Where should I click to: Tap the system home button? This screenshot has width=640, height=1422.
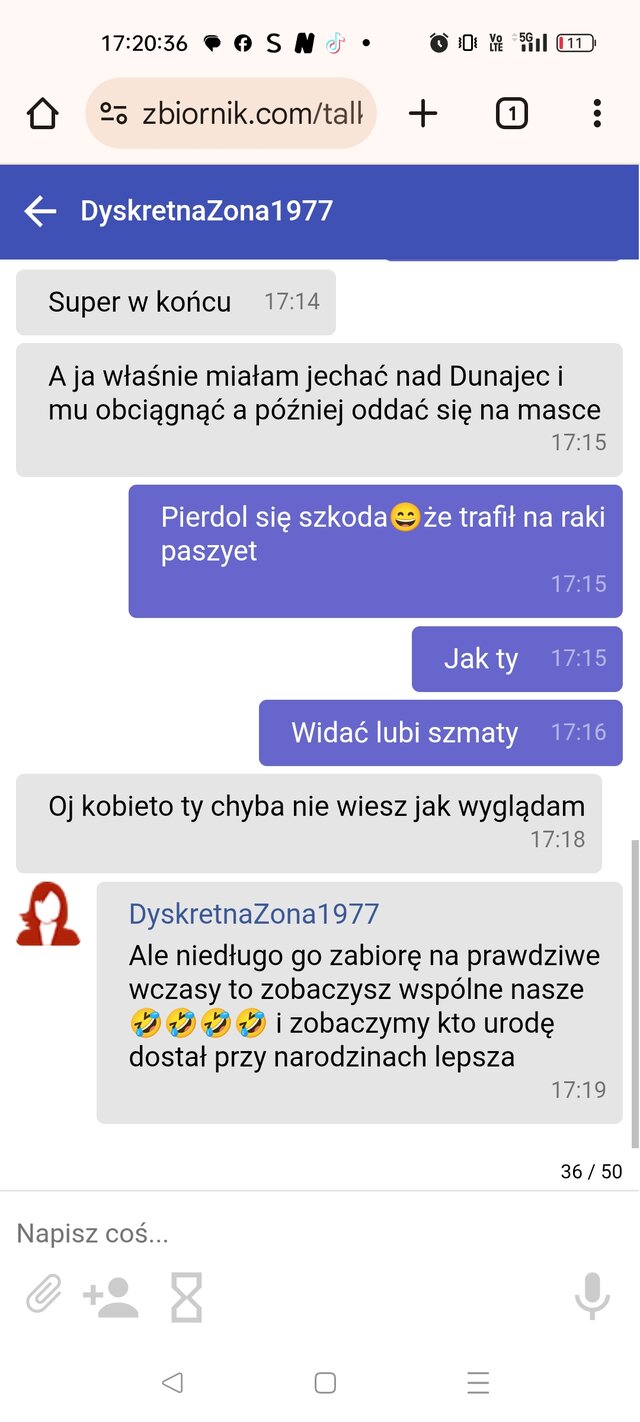coord(325,1383)
